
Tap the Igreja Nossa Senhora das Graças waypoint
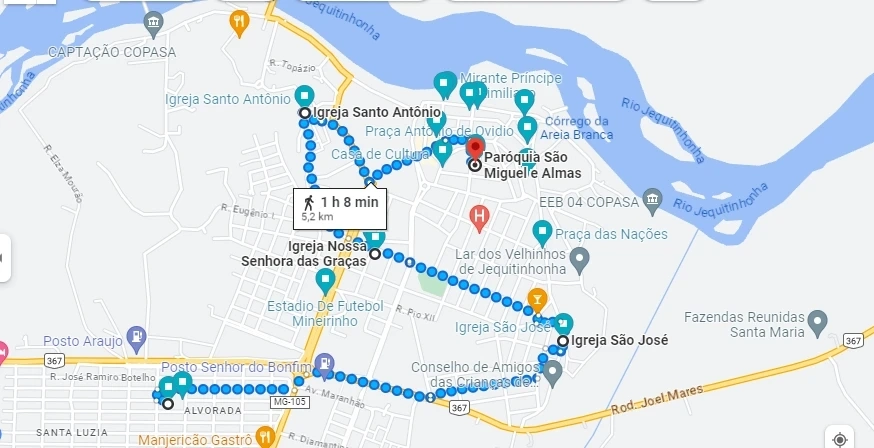pyautogui.click(x=375, y=255)
